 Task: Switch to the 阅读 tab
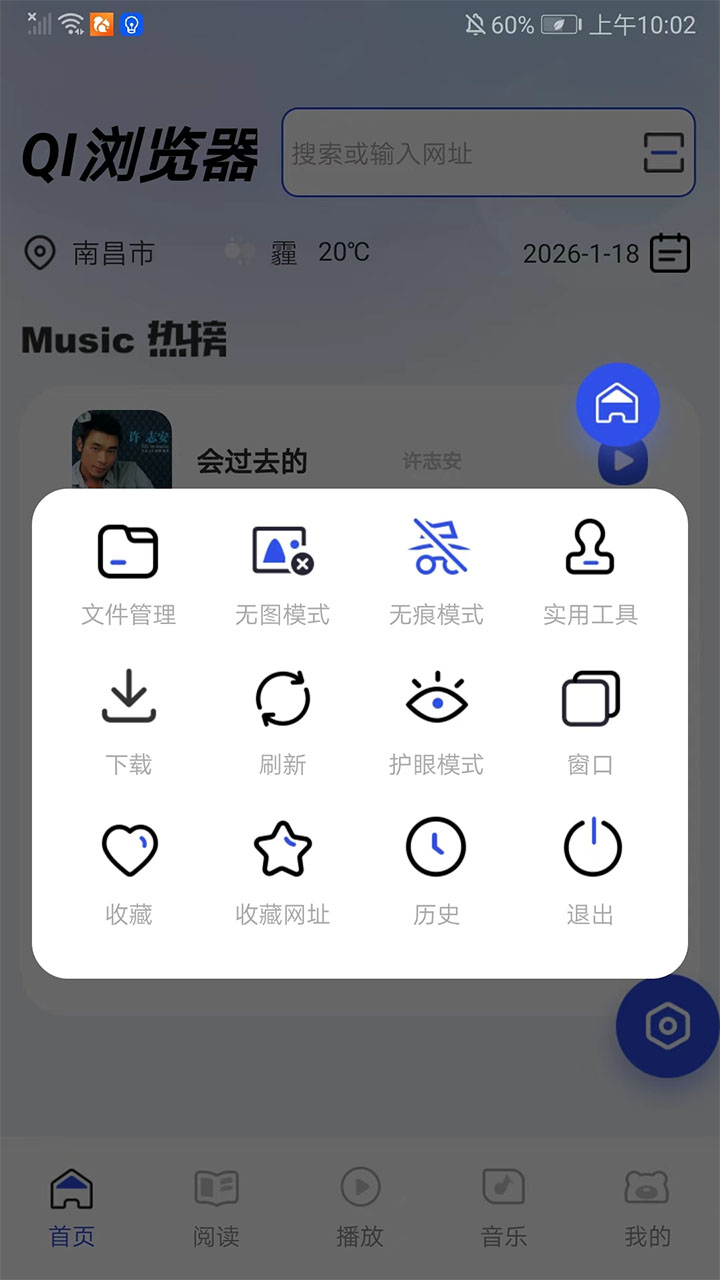pos(216,1208)
